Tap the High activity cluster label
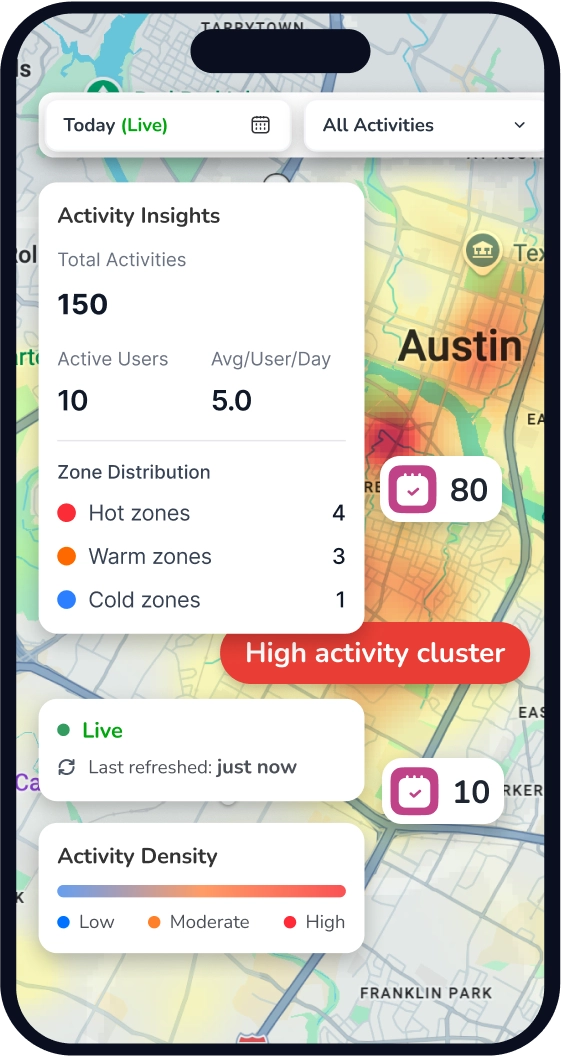561x1058 pixels. pos(375,653)
